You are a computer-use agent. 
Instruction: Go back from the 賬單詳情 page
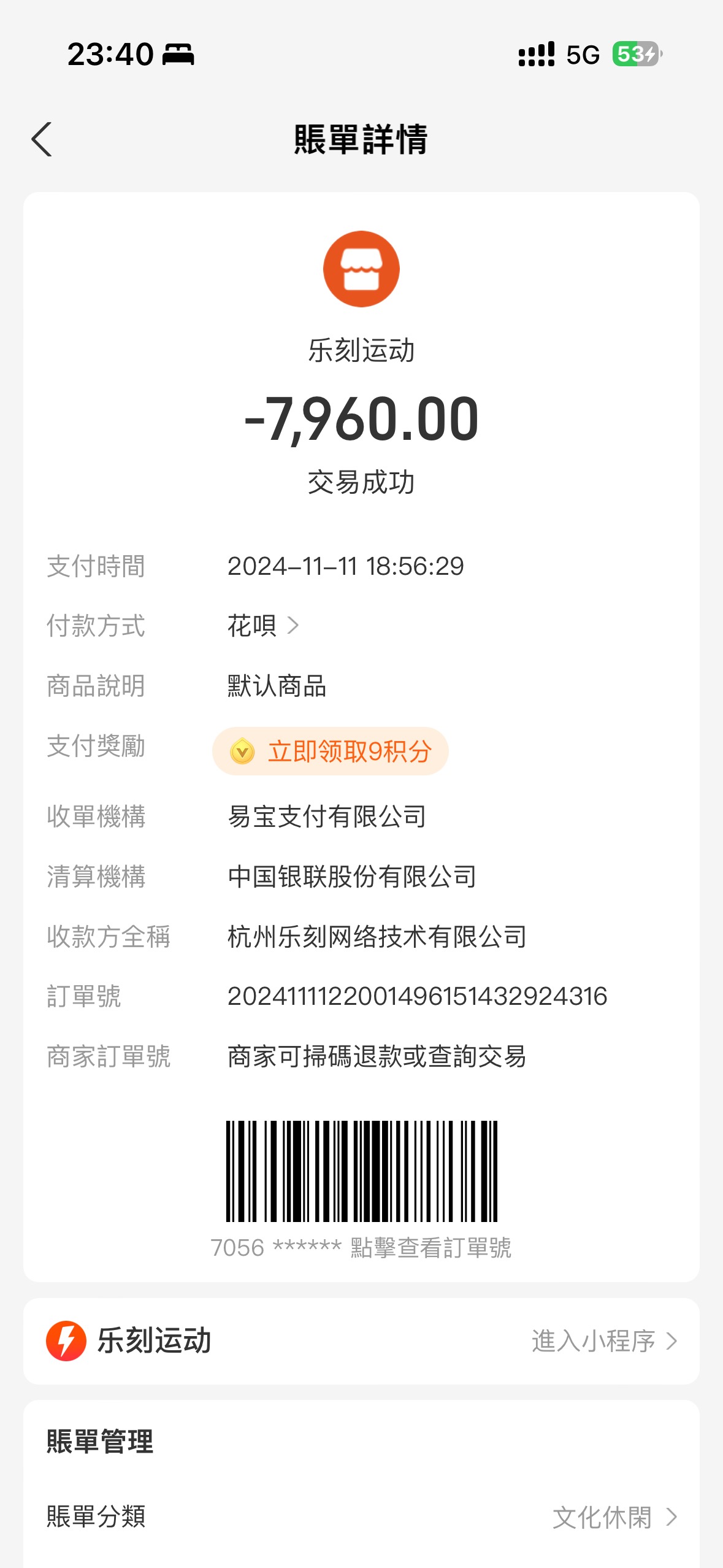[x=42, y=139]
